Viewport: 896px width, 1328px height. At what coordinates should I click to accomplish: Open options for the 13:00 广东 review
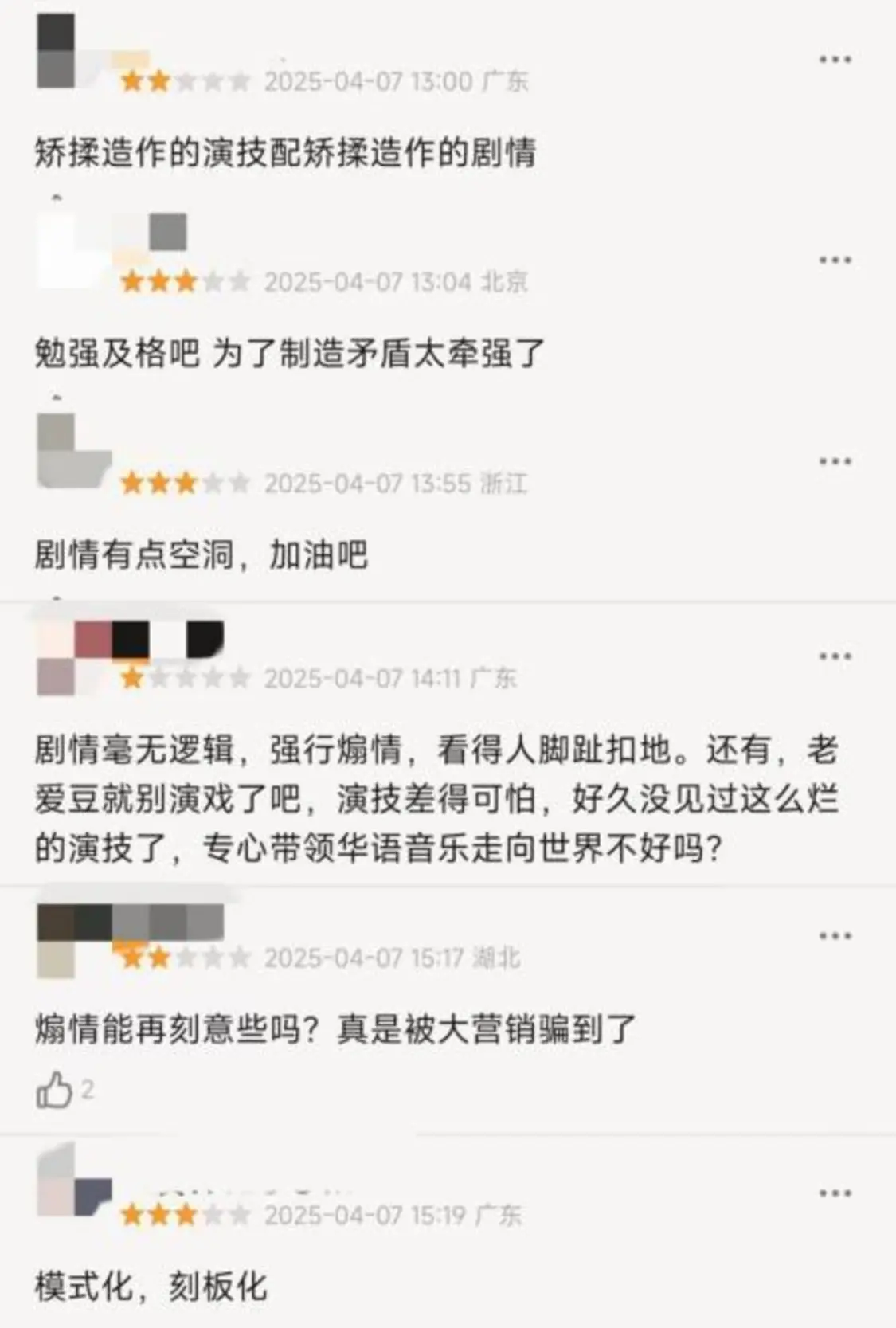835,60
